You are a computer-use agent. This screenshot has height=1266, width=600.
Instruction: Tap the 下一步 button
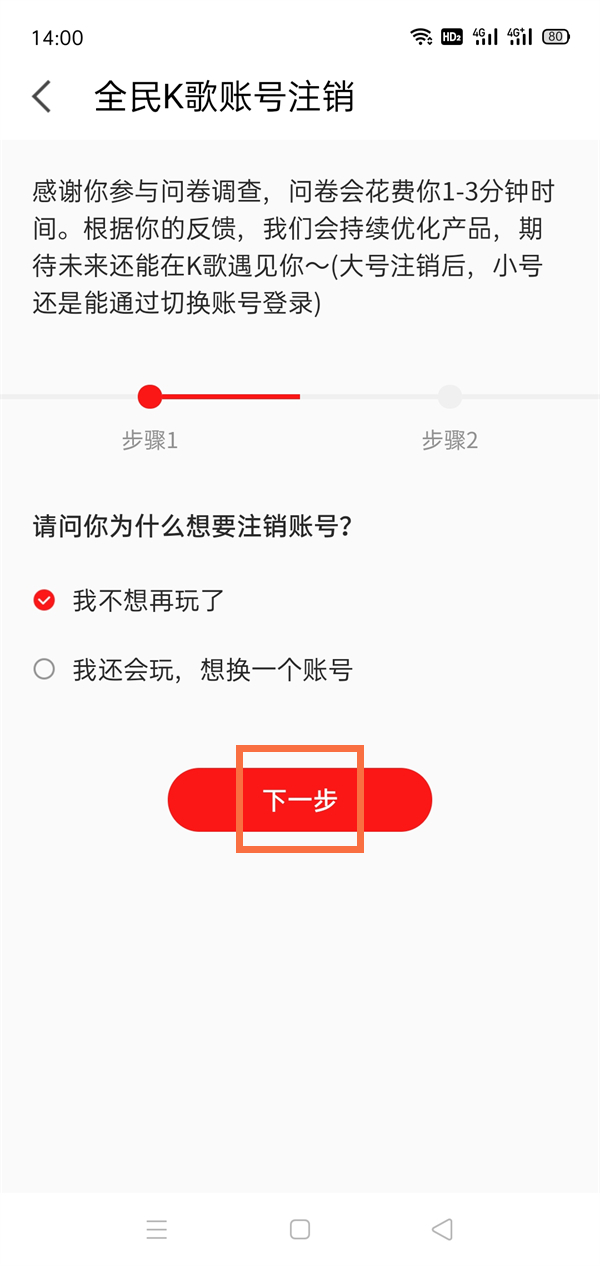coord(299,800)
